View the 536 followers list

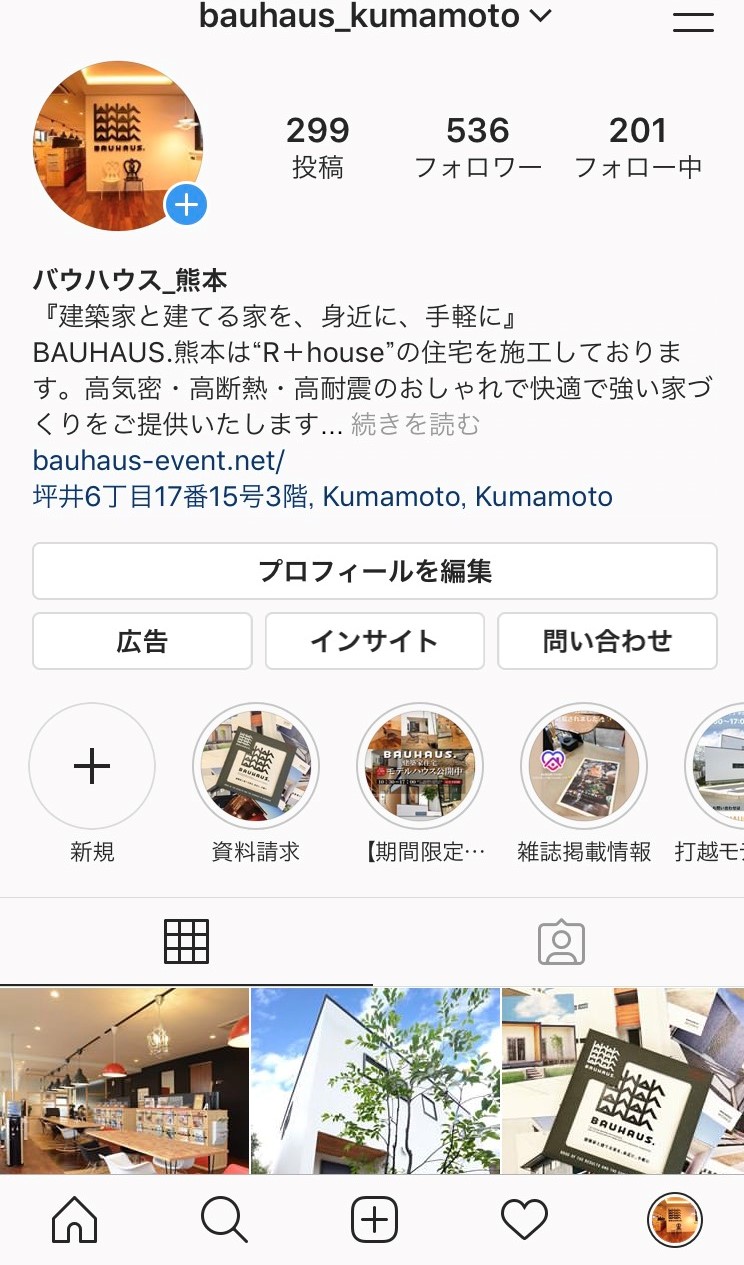pos(478,146)
